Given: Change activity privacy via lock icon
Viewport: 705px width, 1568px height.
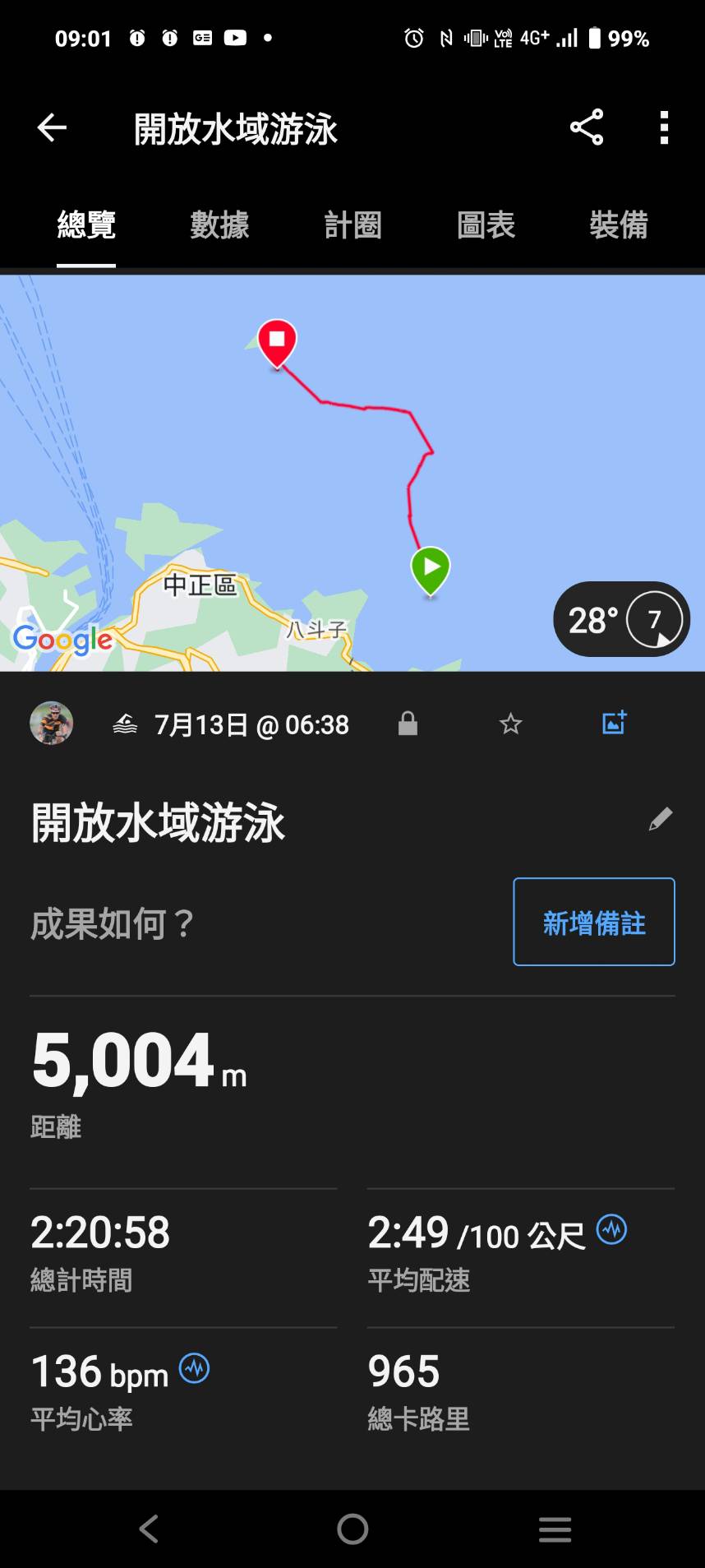Looking at the screenshot, I should click(408, 724).
